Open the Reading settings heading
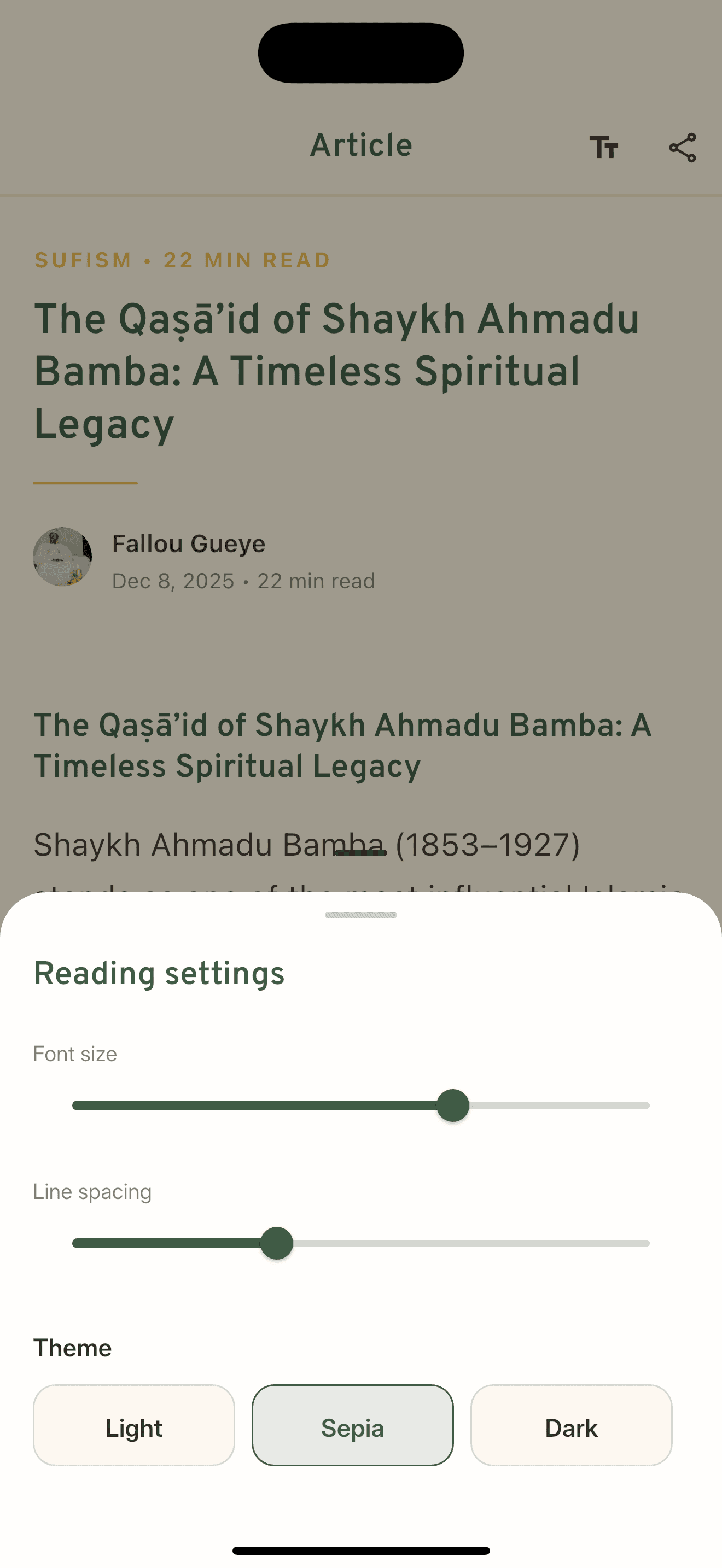 click(x=158, y=972)
